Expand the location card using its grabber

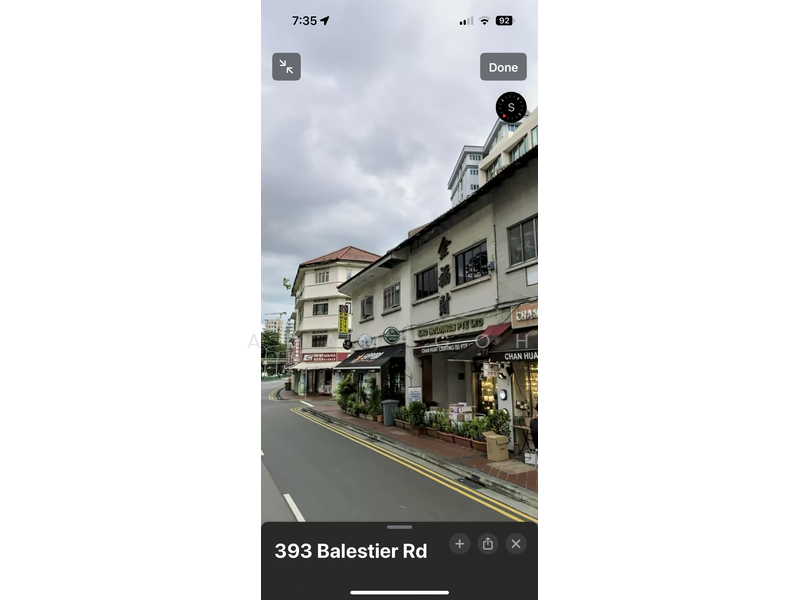pyautogui.click(x=399, y=527)
